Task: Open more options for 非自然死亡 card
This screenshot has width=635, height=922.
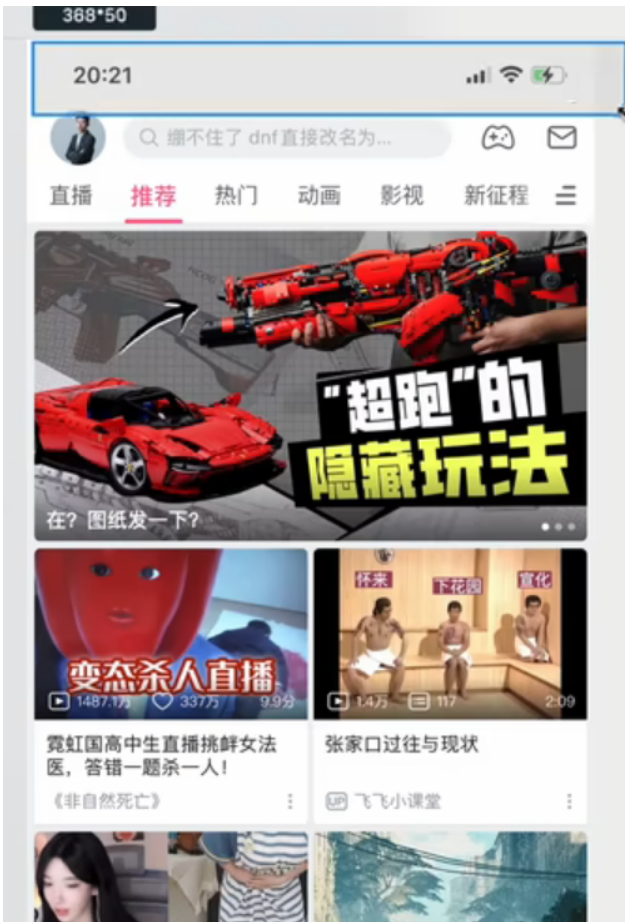Action: (x=291, y=802)
